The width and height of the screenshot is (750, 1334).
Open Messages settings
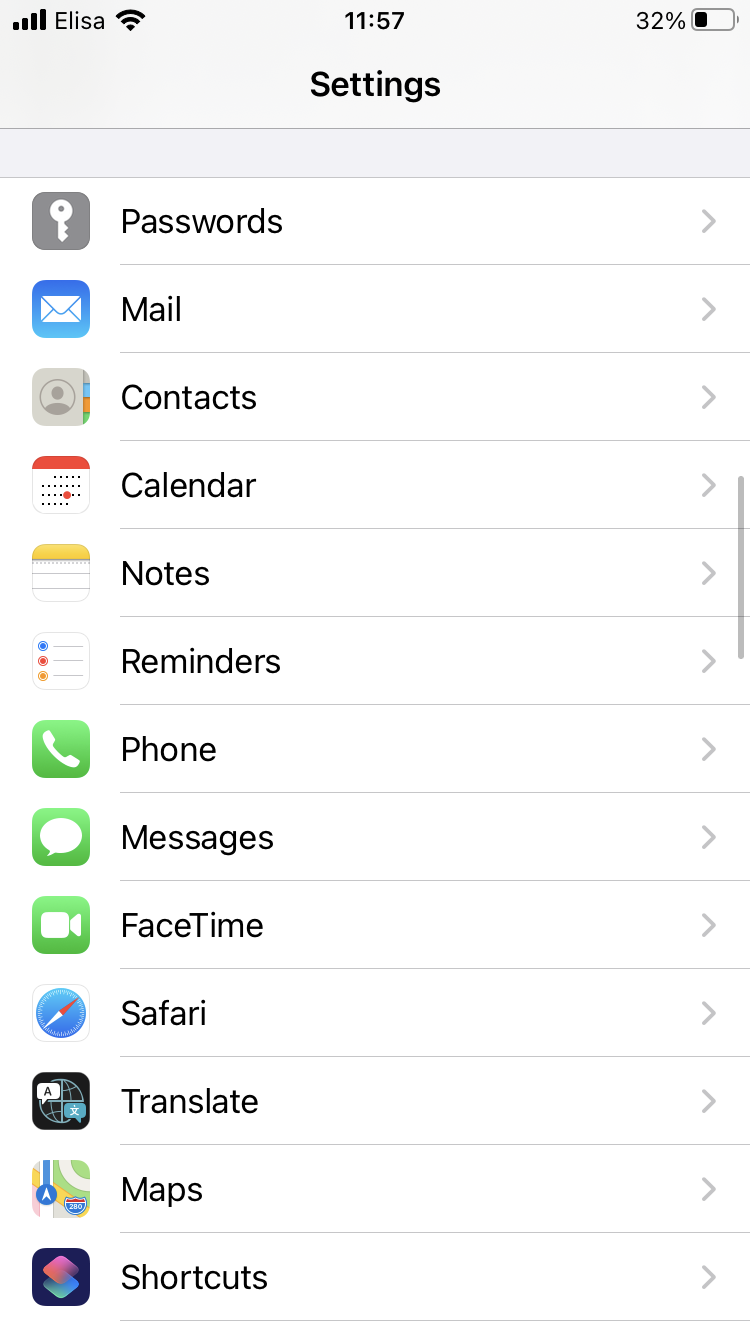tap(375, 837)
